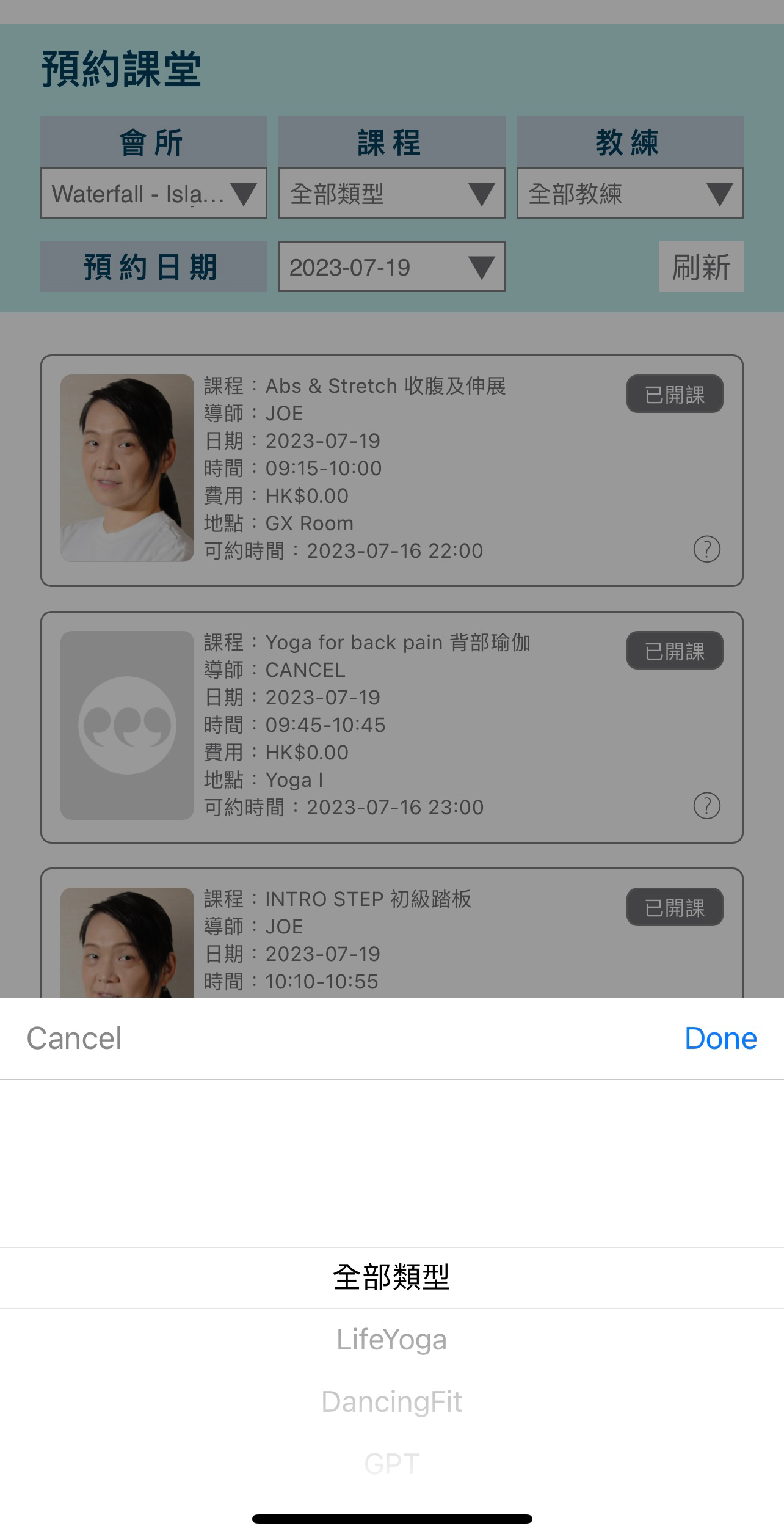
Task: Open help icon on Abs & Stretch card
Action: [x=707, y=549]
